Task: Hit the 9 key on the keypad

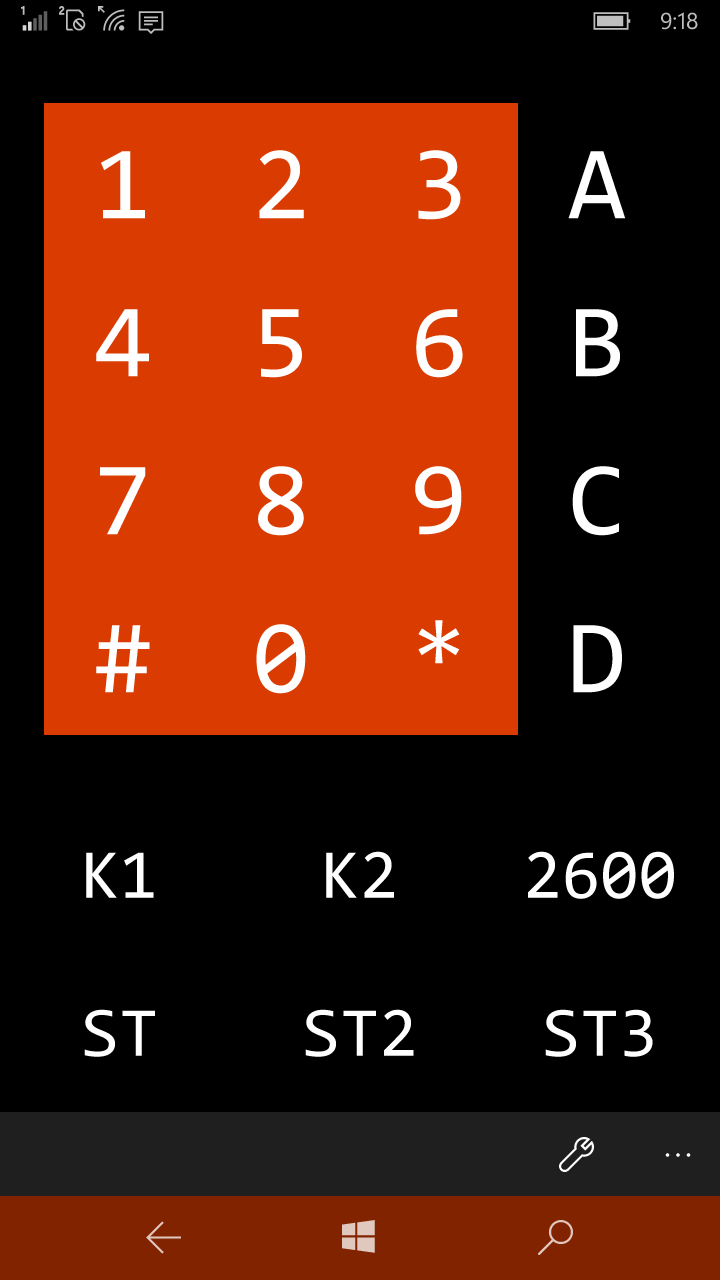Action: point(438,502)
